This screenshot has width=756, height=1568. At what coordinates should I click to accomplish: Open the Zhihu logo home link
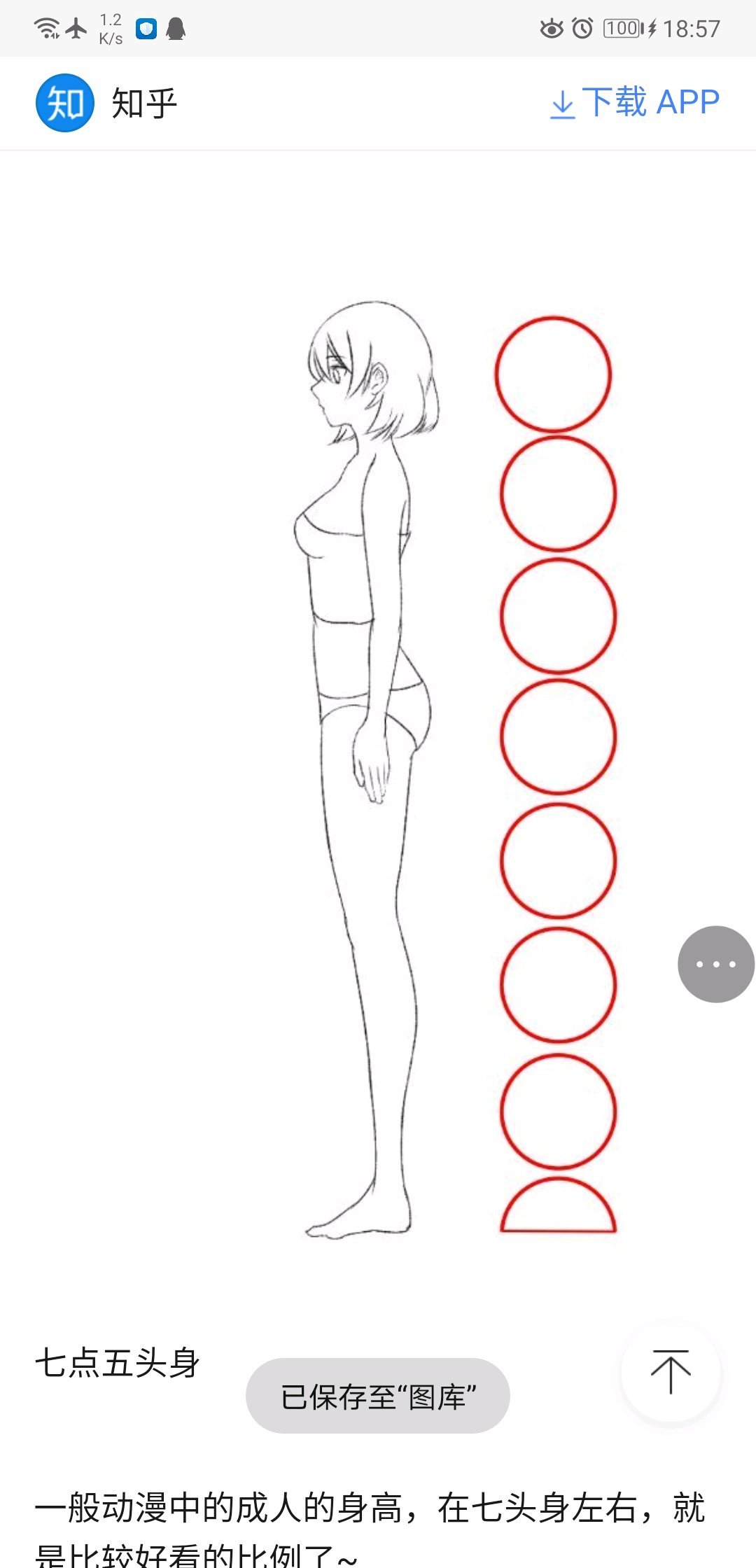pyautogui.click(x=106, y=103)
